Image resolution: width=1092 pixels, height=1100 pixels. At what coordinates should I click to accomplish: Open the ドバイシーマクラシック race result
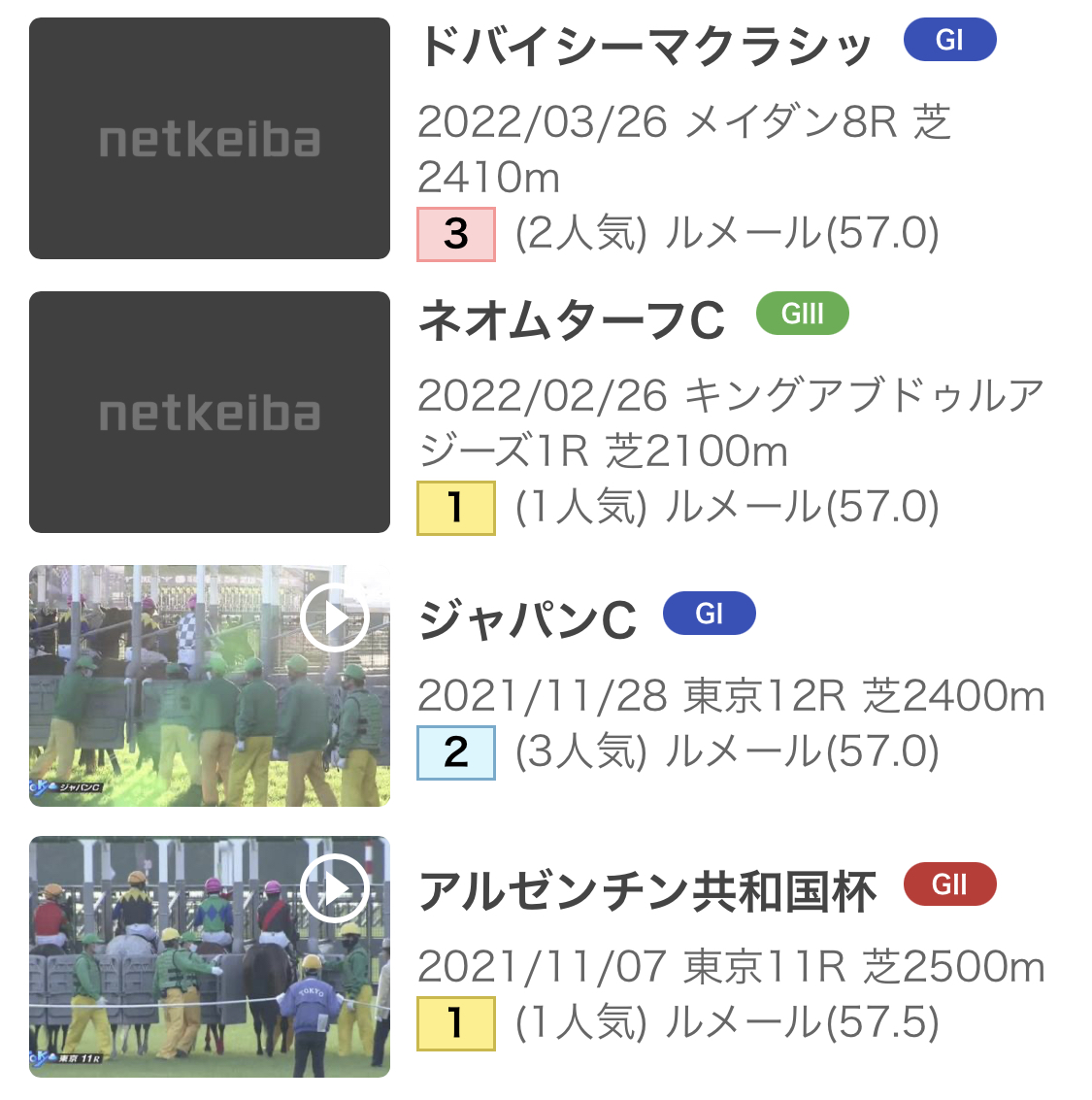pyautogui.click(x=645, y=47)
